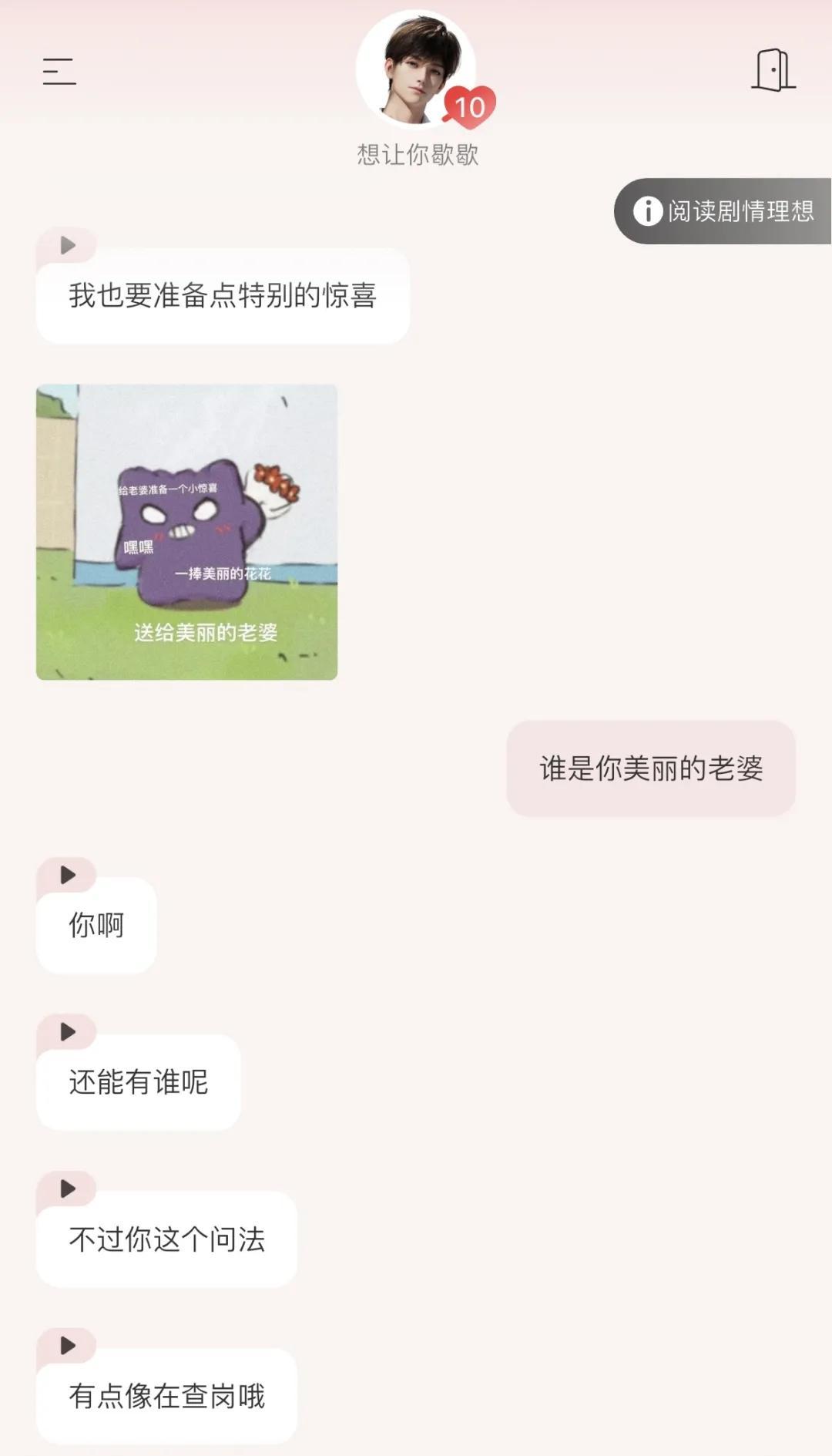
Task: Play voice for the 你啊 message
Action: 68,875
